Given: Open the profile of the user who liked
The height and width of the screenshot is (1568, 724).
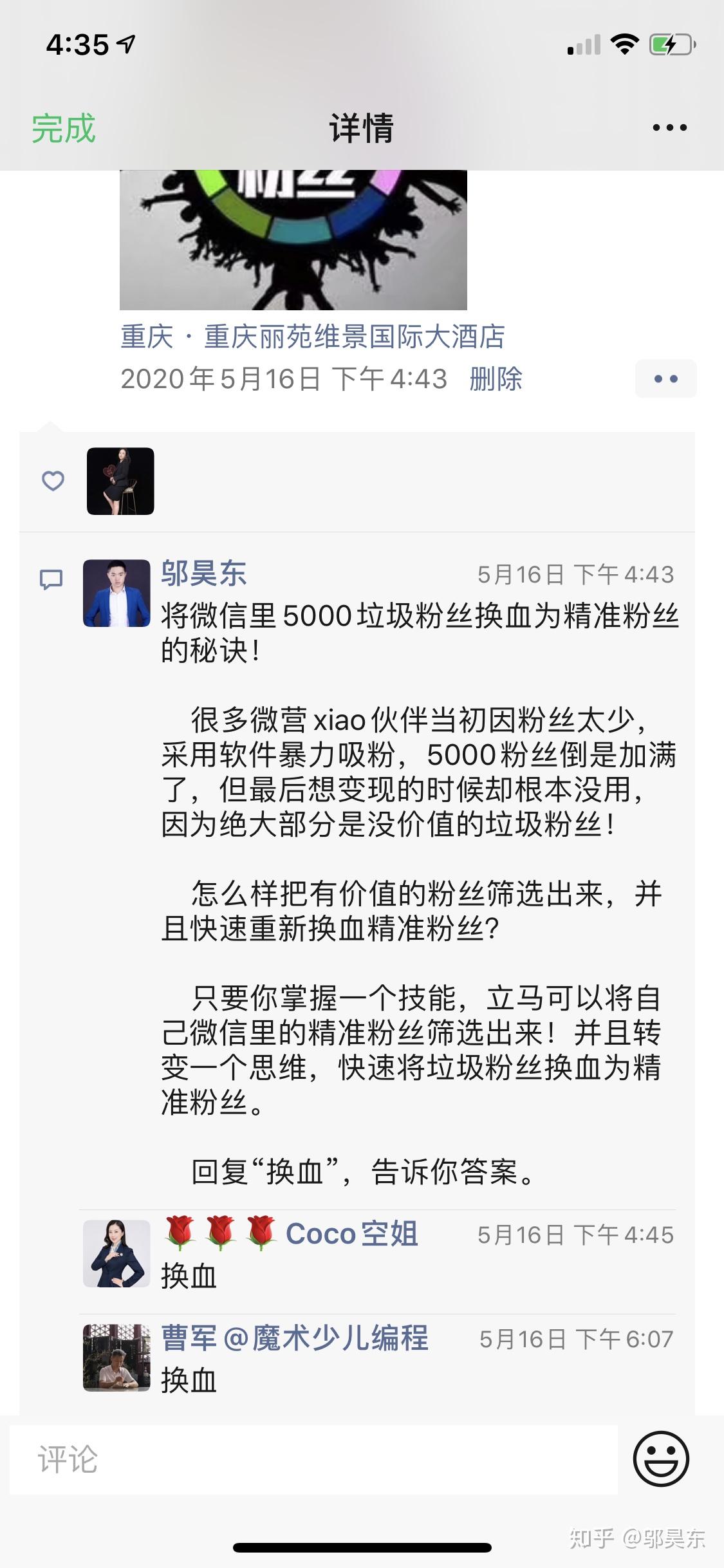Looking at the screenshot, I should click(x=120, y=481).
